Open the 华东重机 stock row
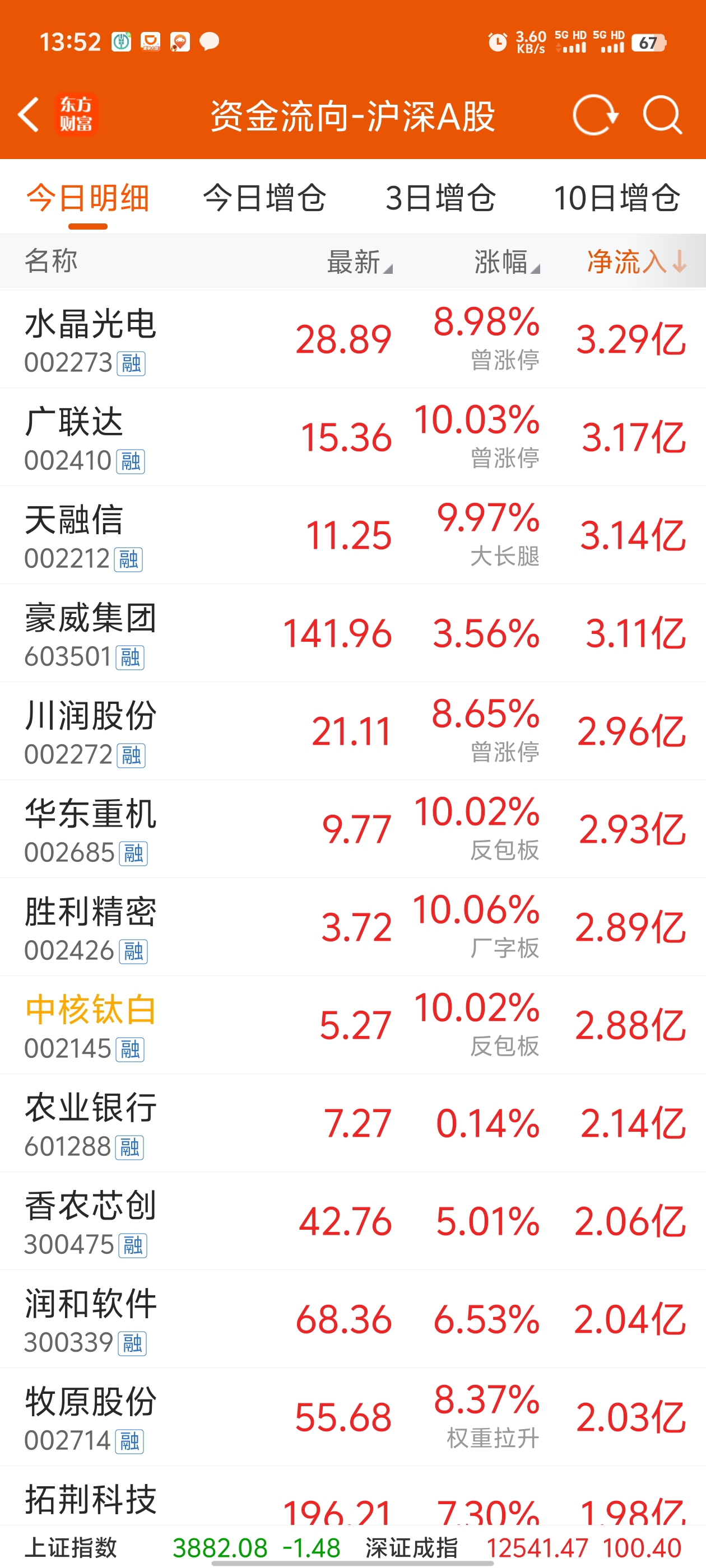 352,829
